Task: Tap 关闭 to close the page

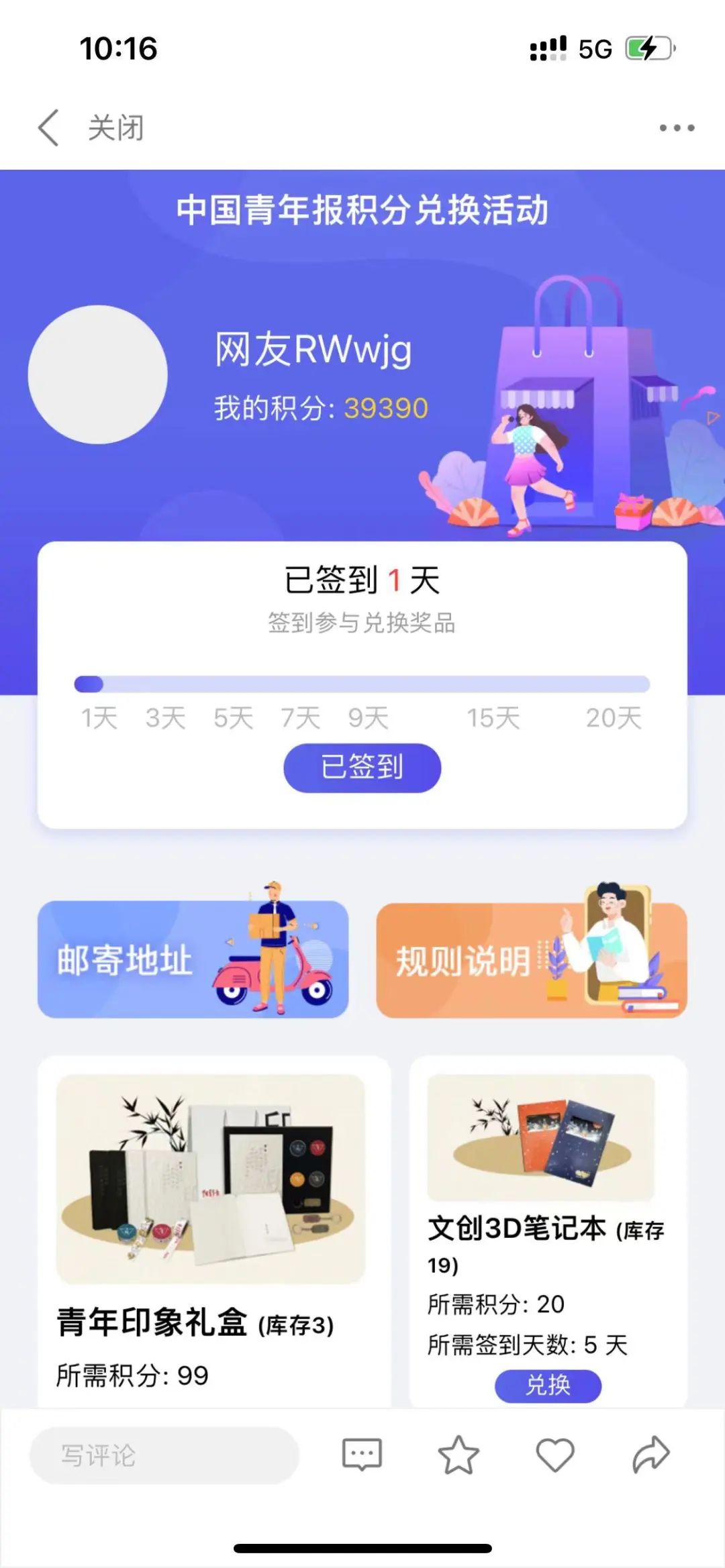Action: pos(116,127)
